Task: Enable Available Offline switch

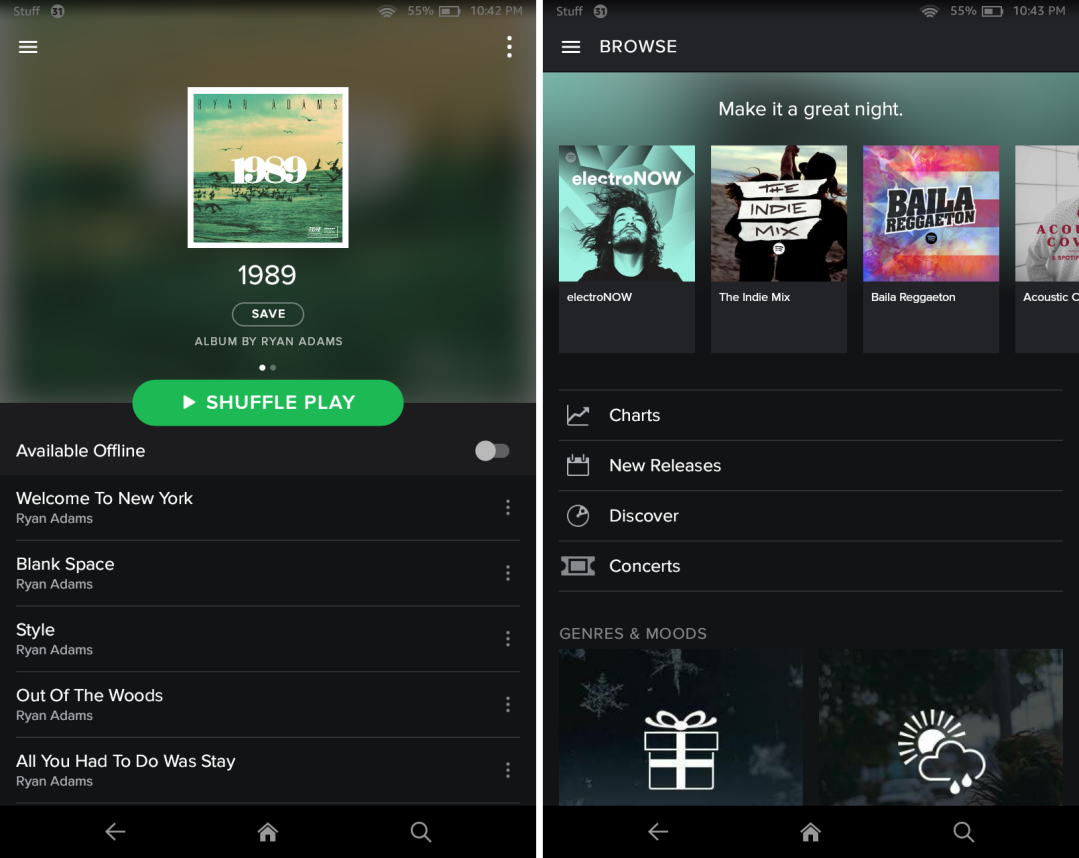Action: click(492, 451)
